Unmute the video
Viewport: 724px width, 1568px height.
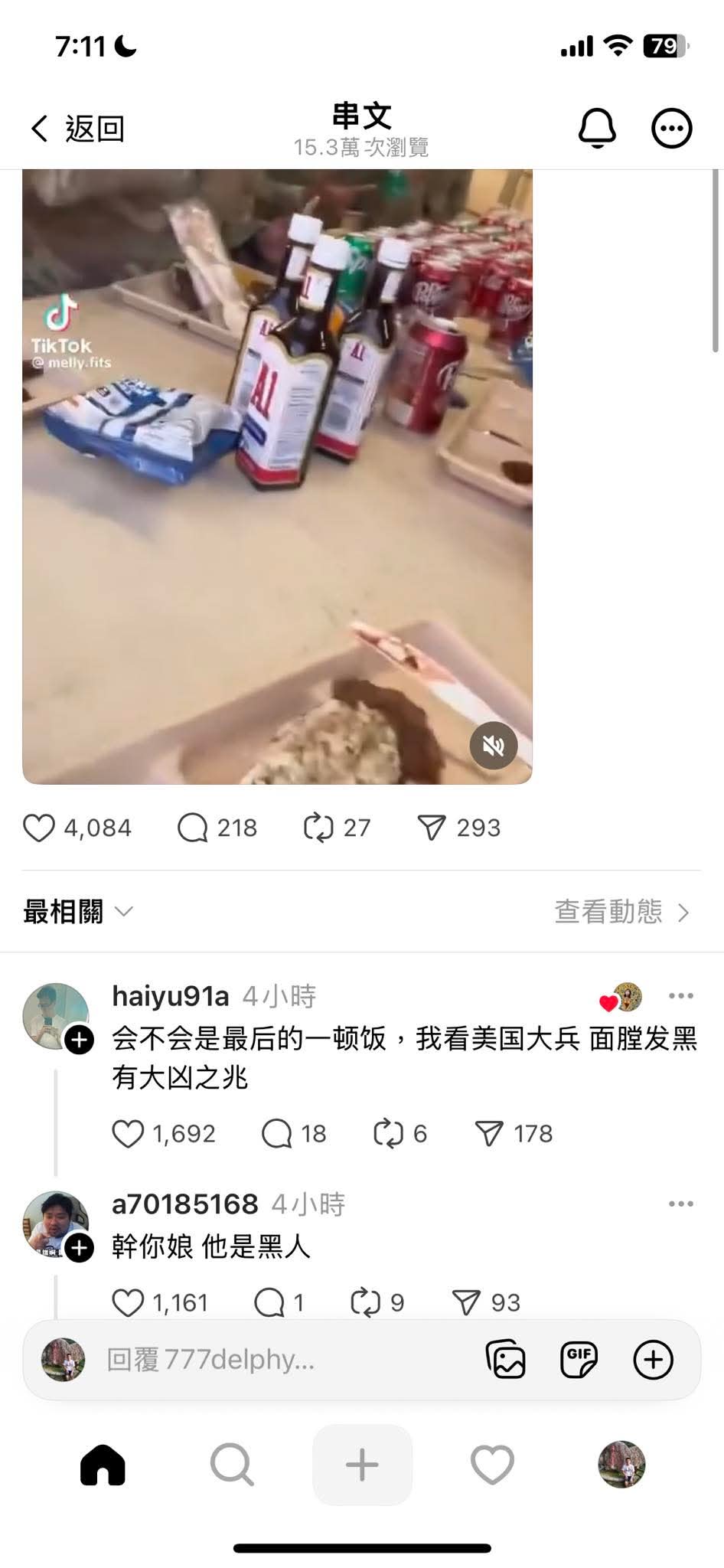point(493,745)
